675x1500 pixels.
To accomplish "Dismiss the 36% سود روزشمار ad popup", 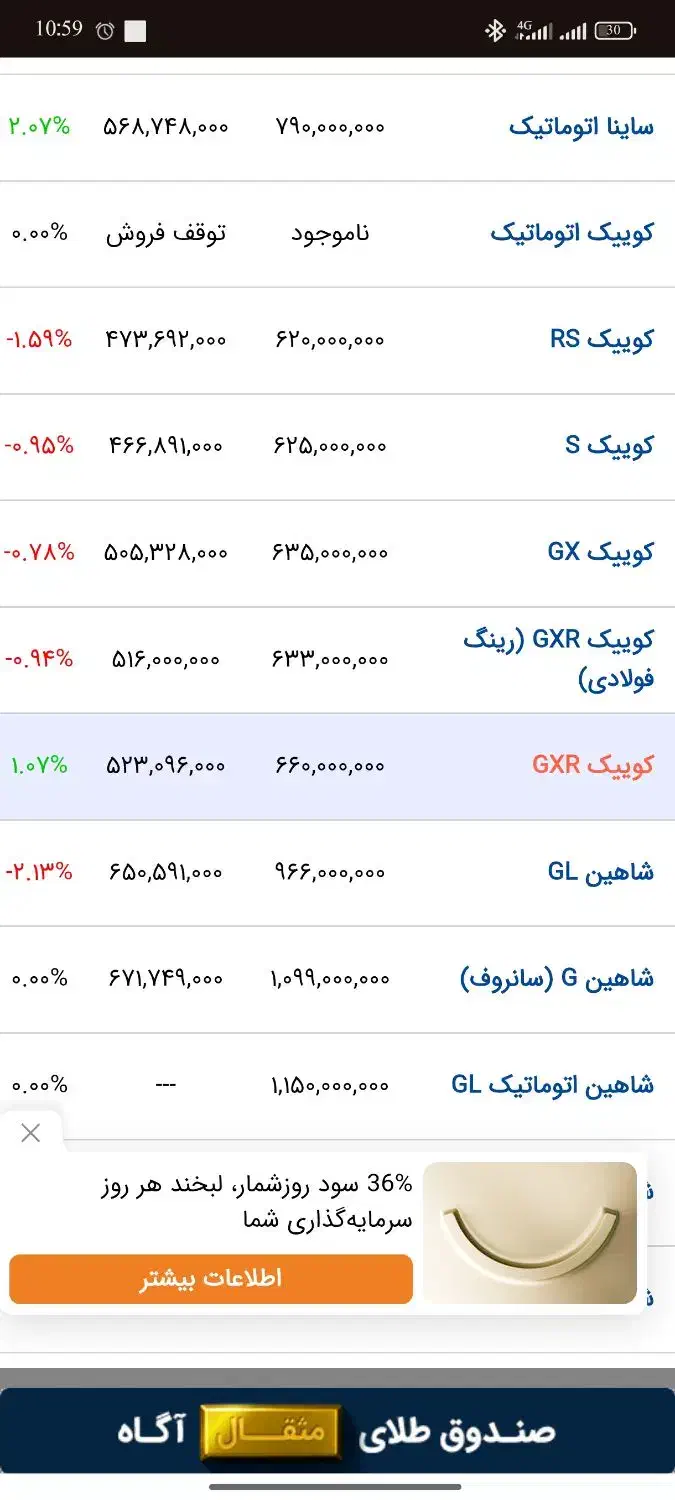I will (x=31, y=1133).
